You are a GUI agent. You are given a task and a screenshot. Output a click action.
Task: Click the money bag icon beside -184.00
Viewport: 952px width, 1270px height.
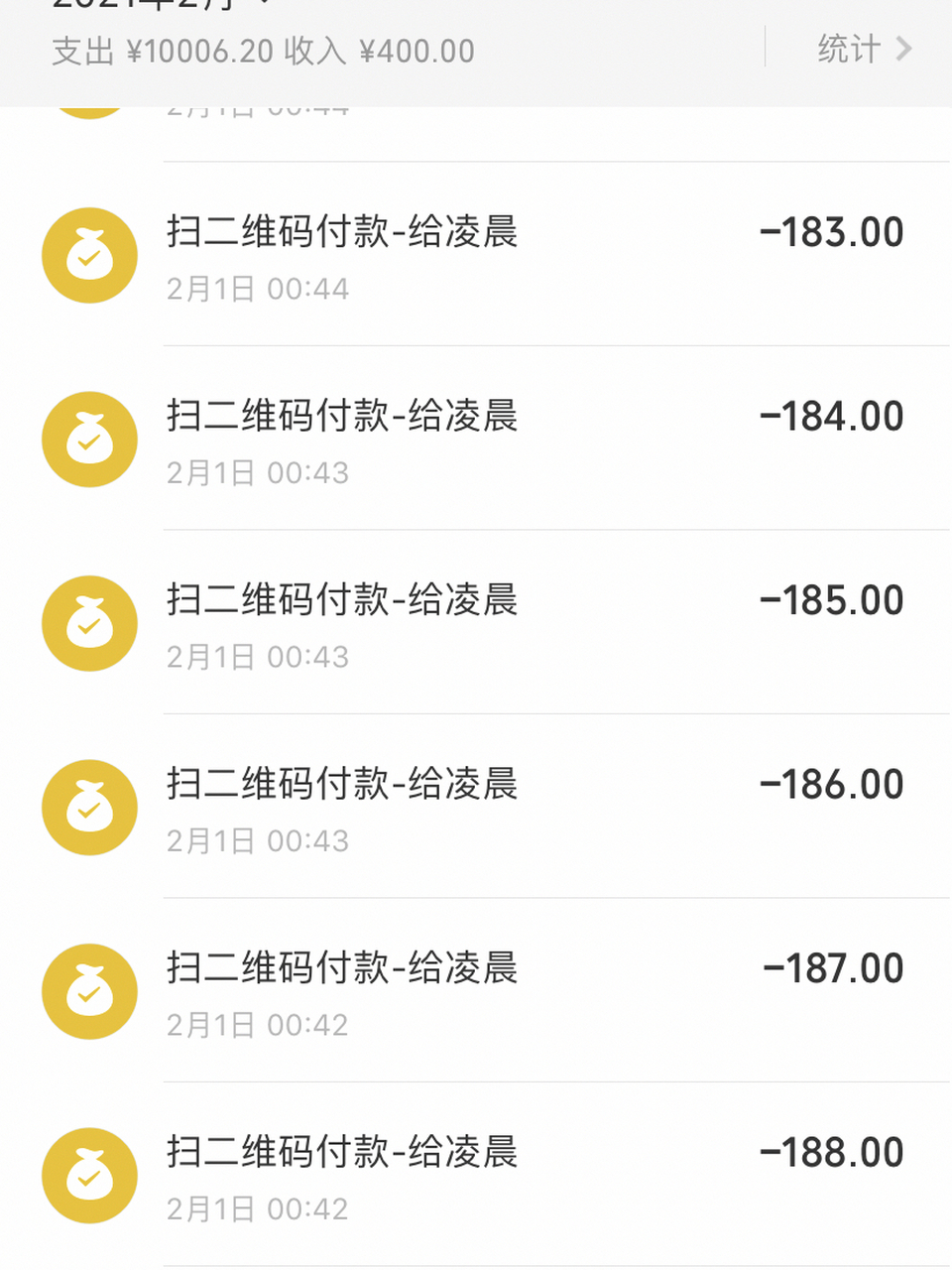pos(89,440)
